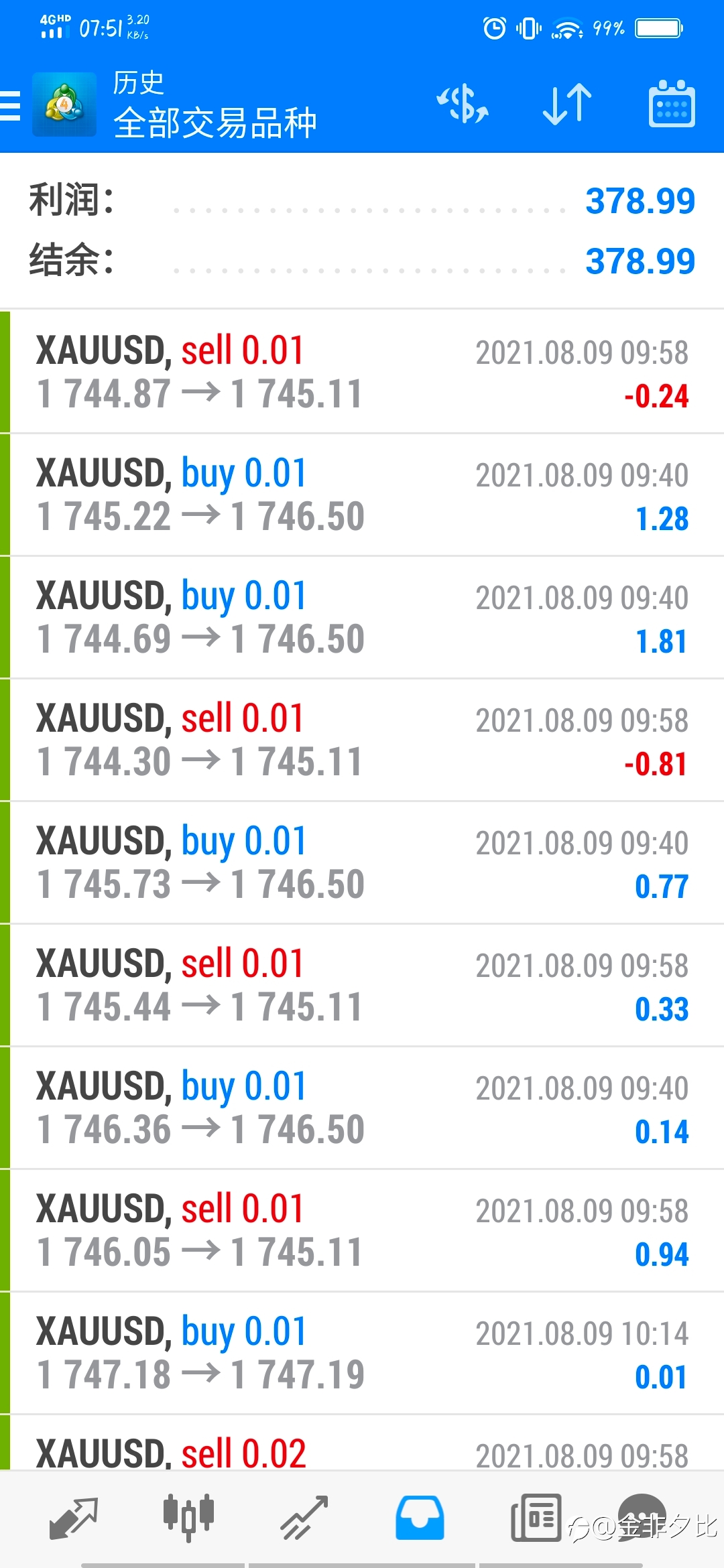Open the symbol filter dollar icon
The image size is (724, 1568).
point(463,105)
